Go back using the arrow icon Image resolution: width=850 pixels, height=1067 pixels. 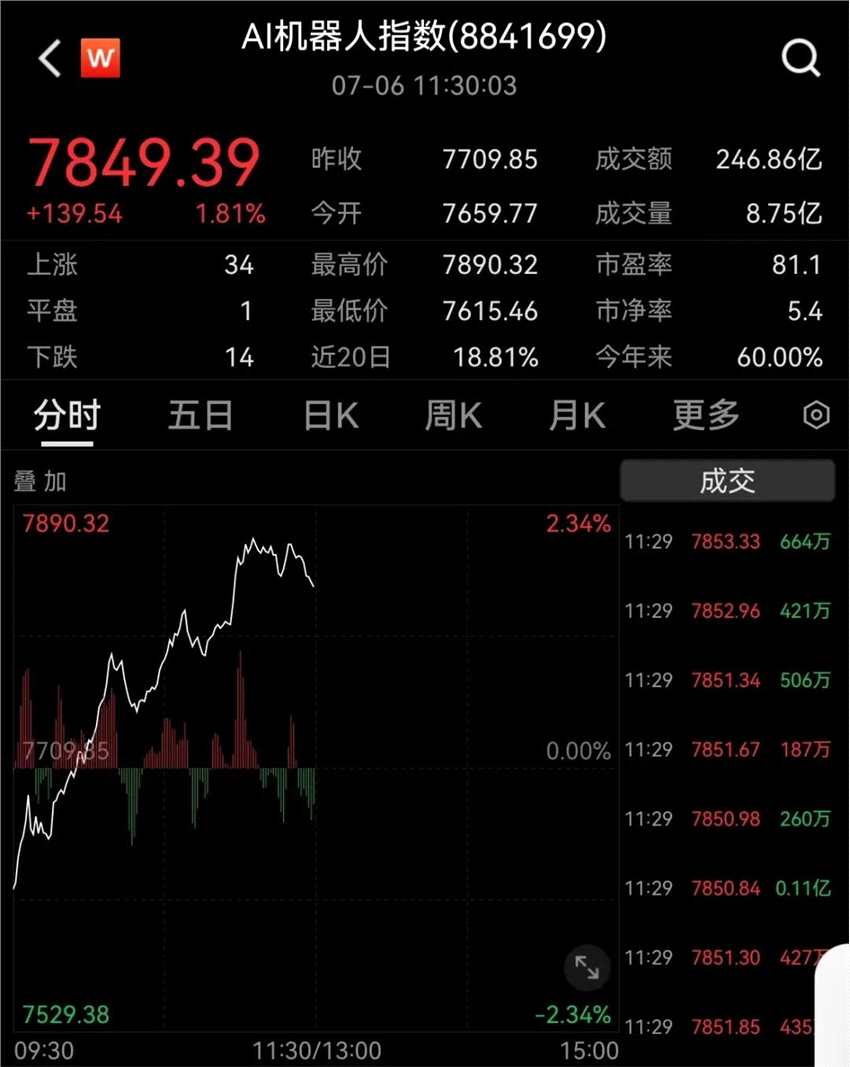(49, 59)
